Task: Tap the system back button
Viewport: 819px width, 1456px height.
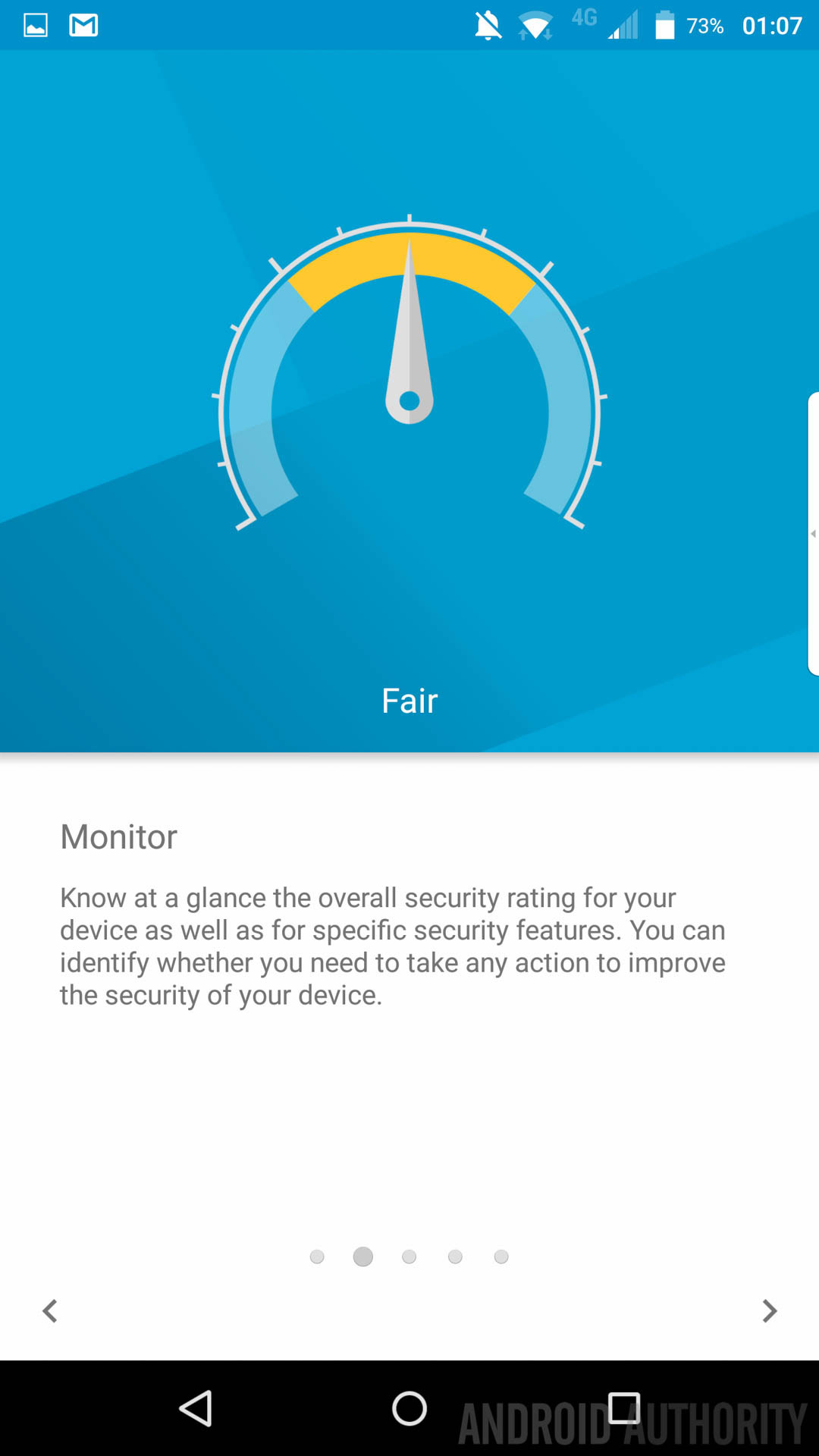Action: 196,1409
